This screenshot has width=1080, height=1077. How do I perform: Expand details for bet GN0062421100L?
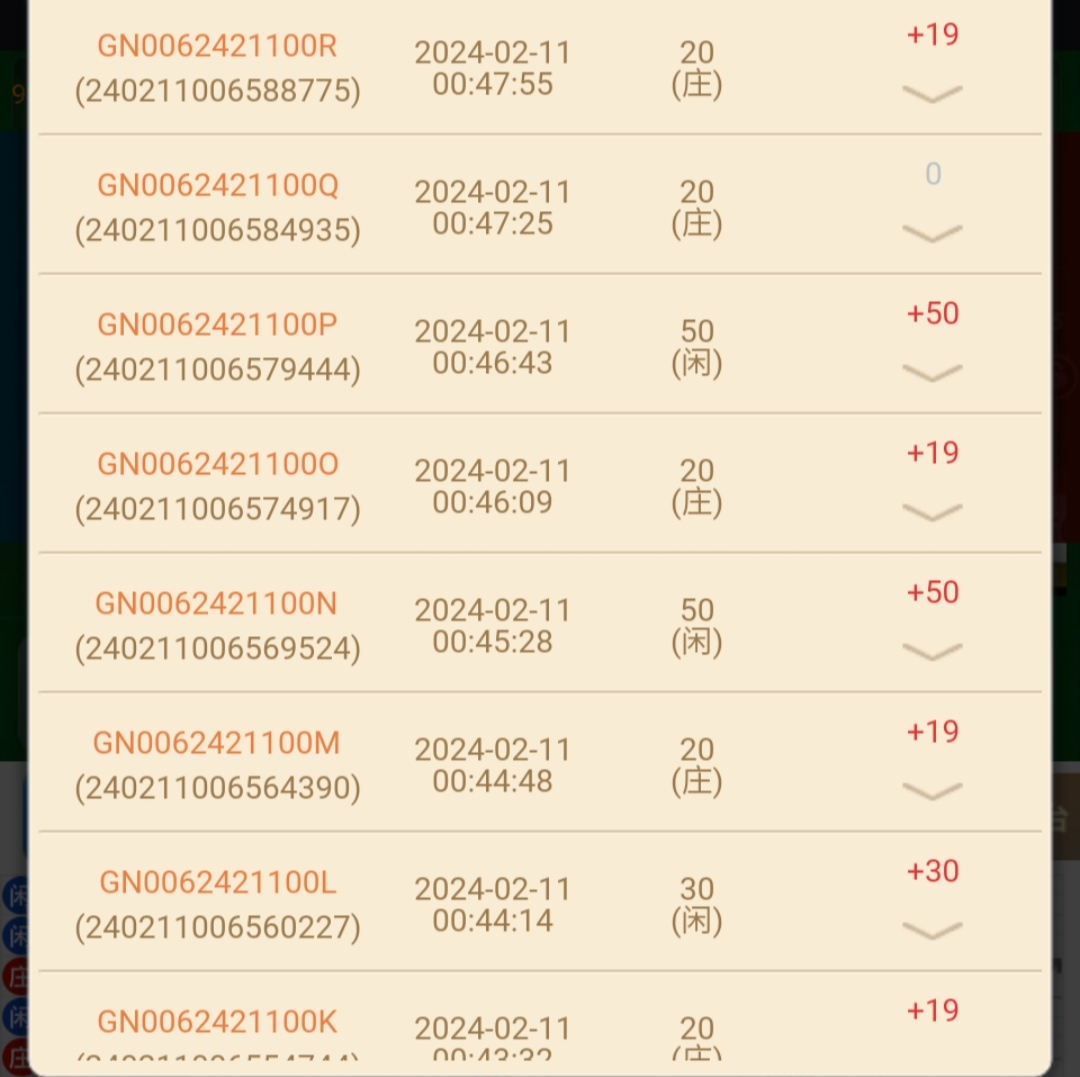click(x=932, y=931)
